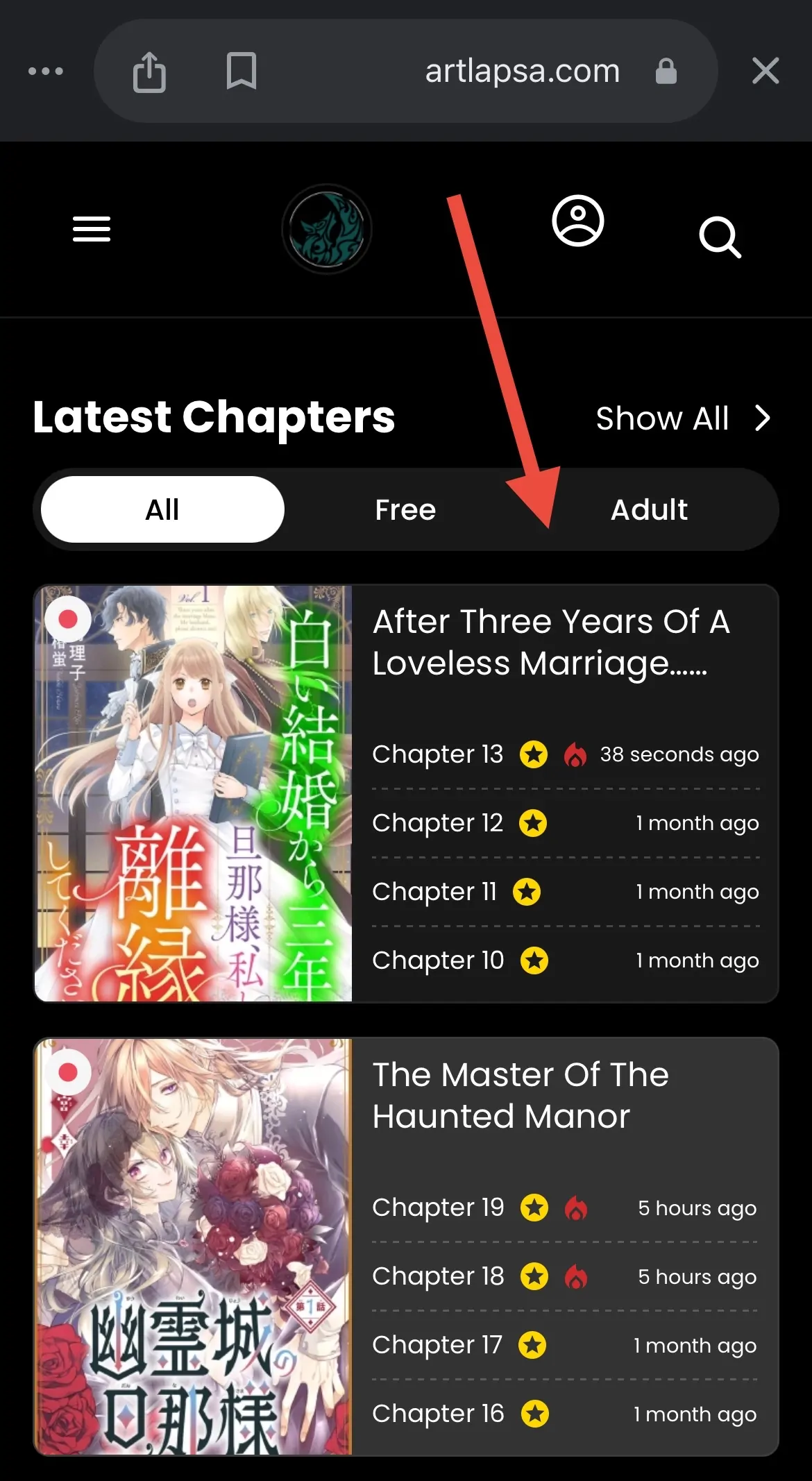
Task: Tap the artlapsa.com address field
Action: [x=522, y=71]
